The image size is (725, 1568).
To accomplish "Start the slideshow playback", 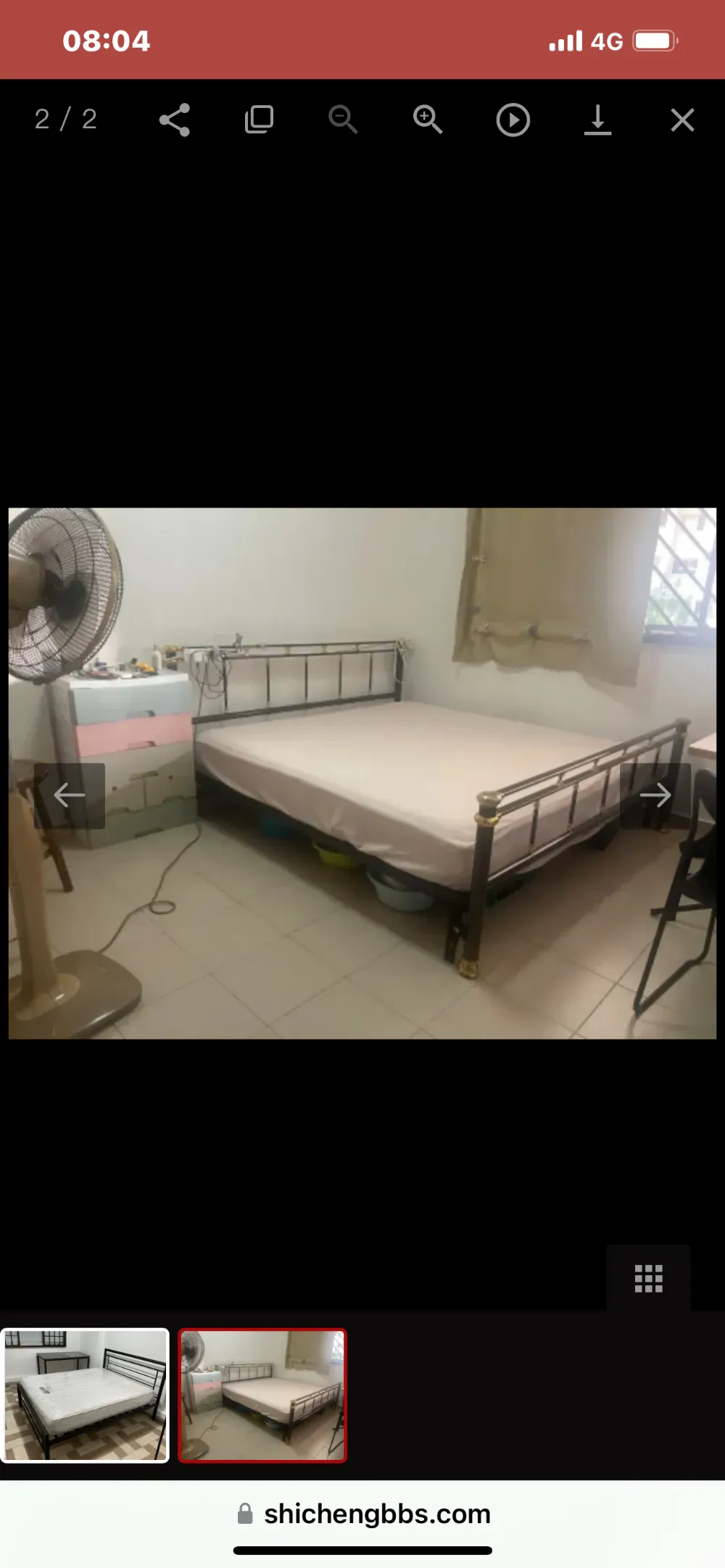I will pyautogui.click(x=513, y=120).
